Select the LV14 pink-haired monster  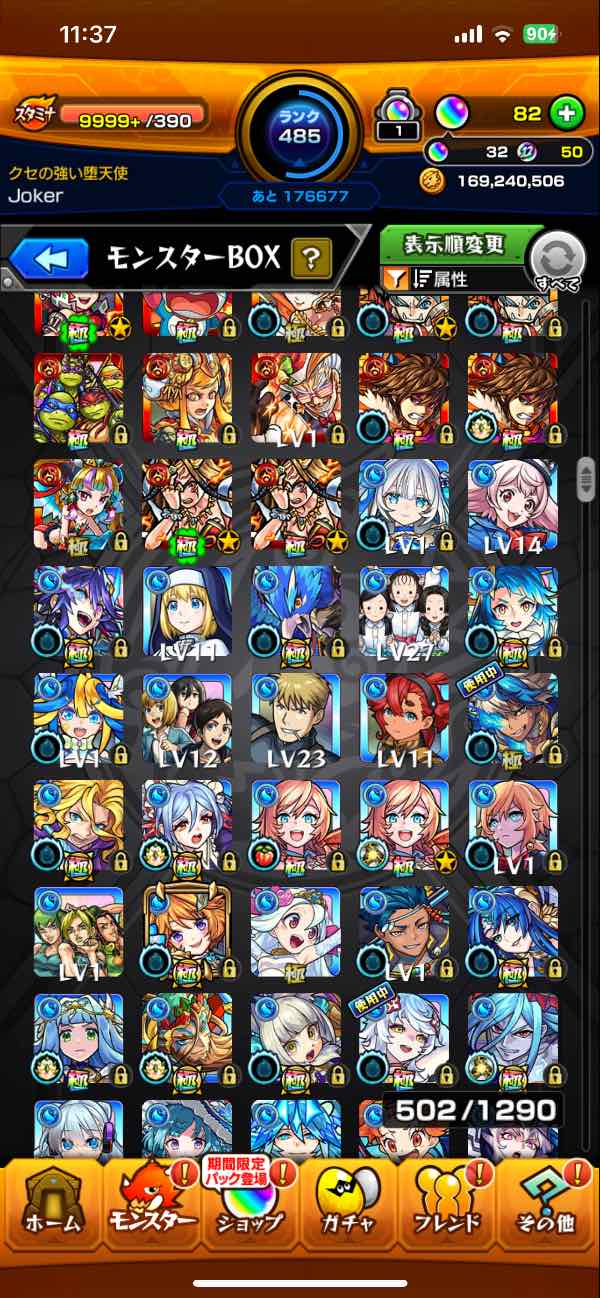coord(512,505)
